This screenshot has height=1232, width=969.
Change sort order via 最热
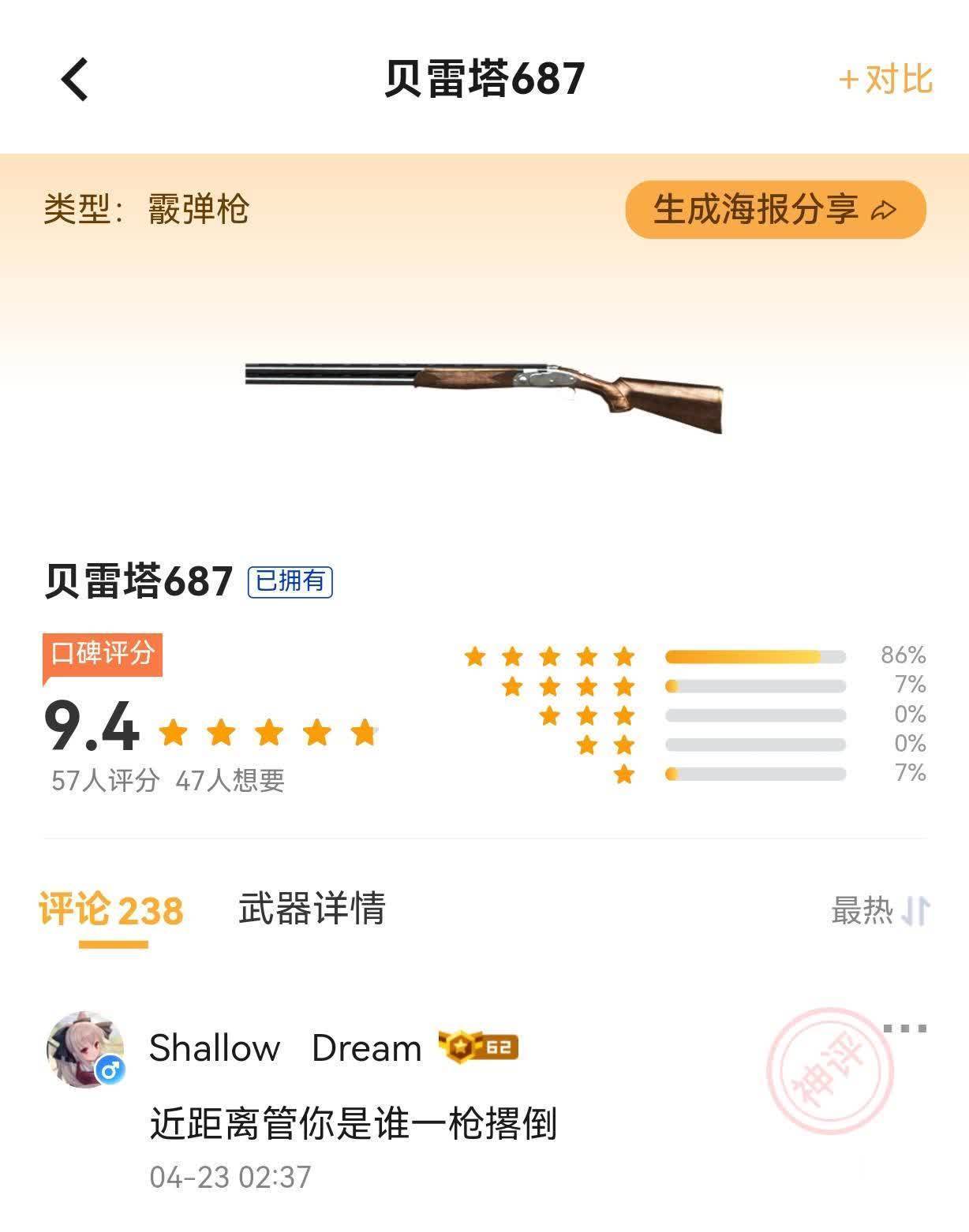(x=880, y=911)
